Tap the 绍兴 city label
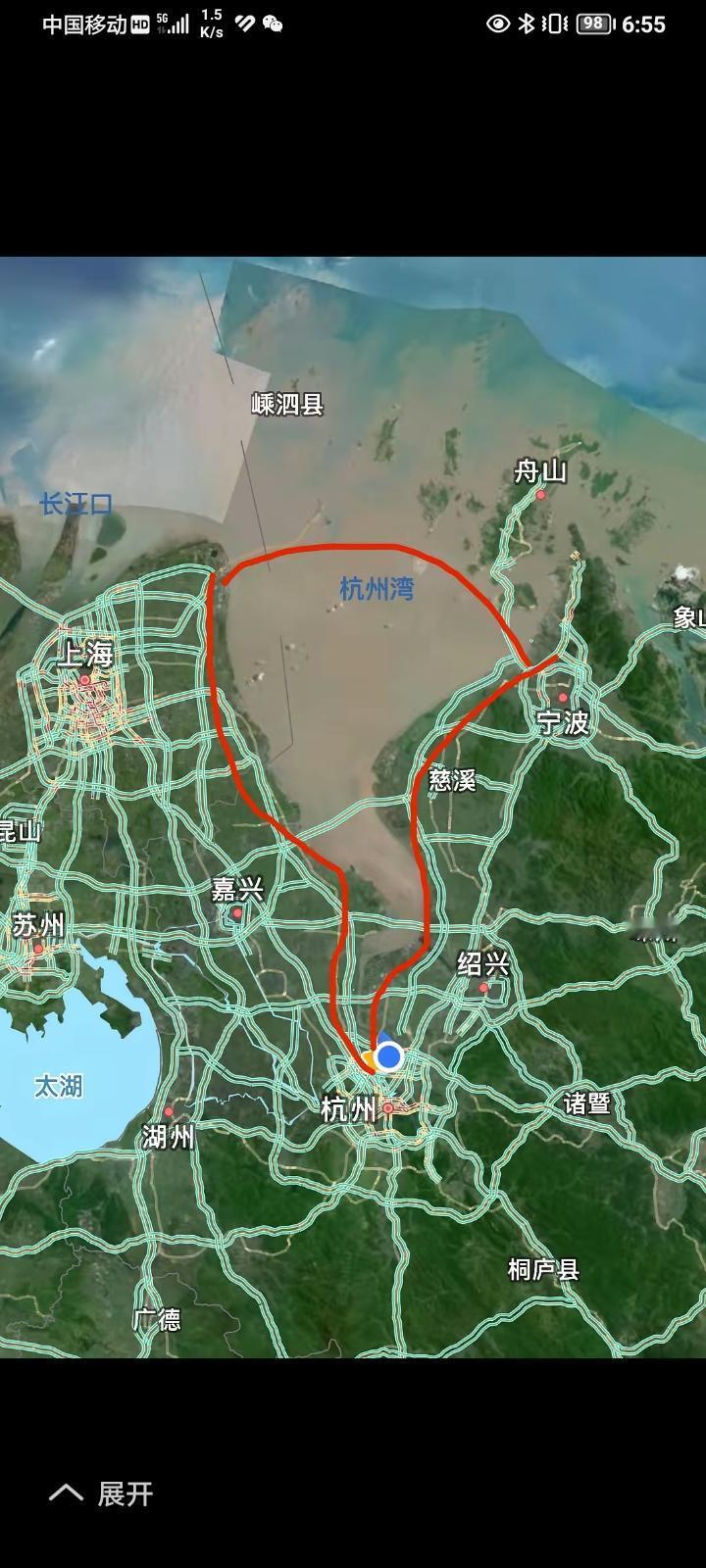 482,964
